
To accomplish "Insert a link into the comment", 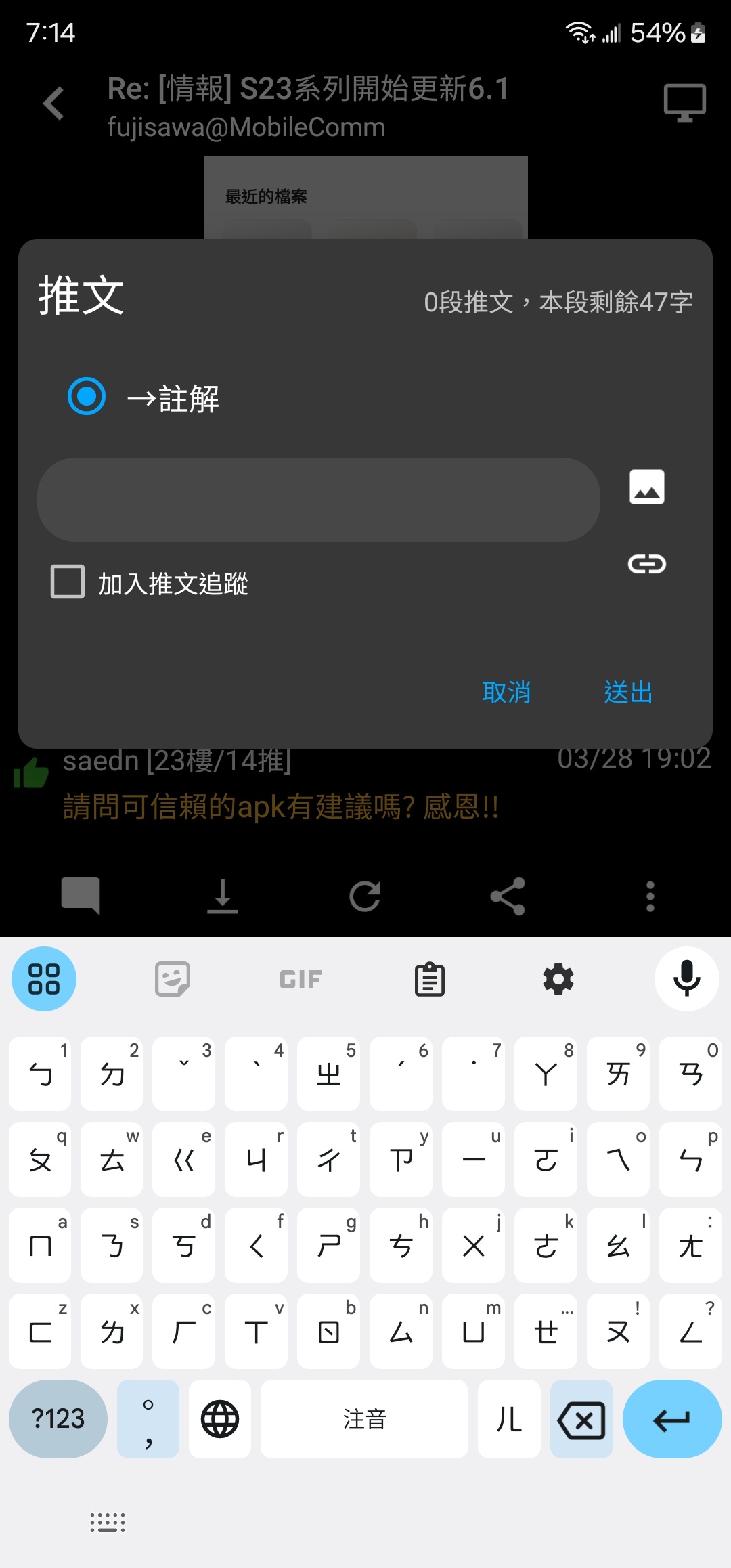I will tap(646, 563).
